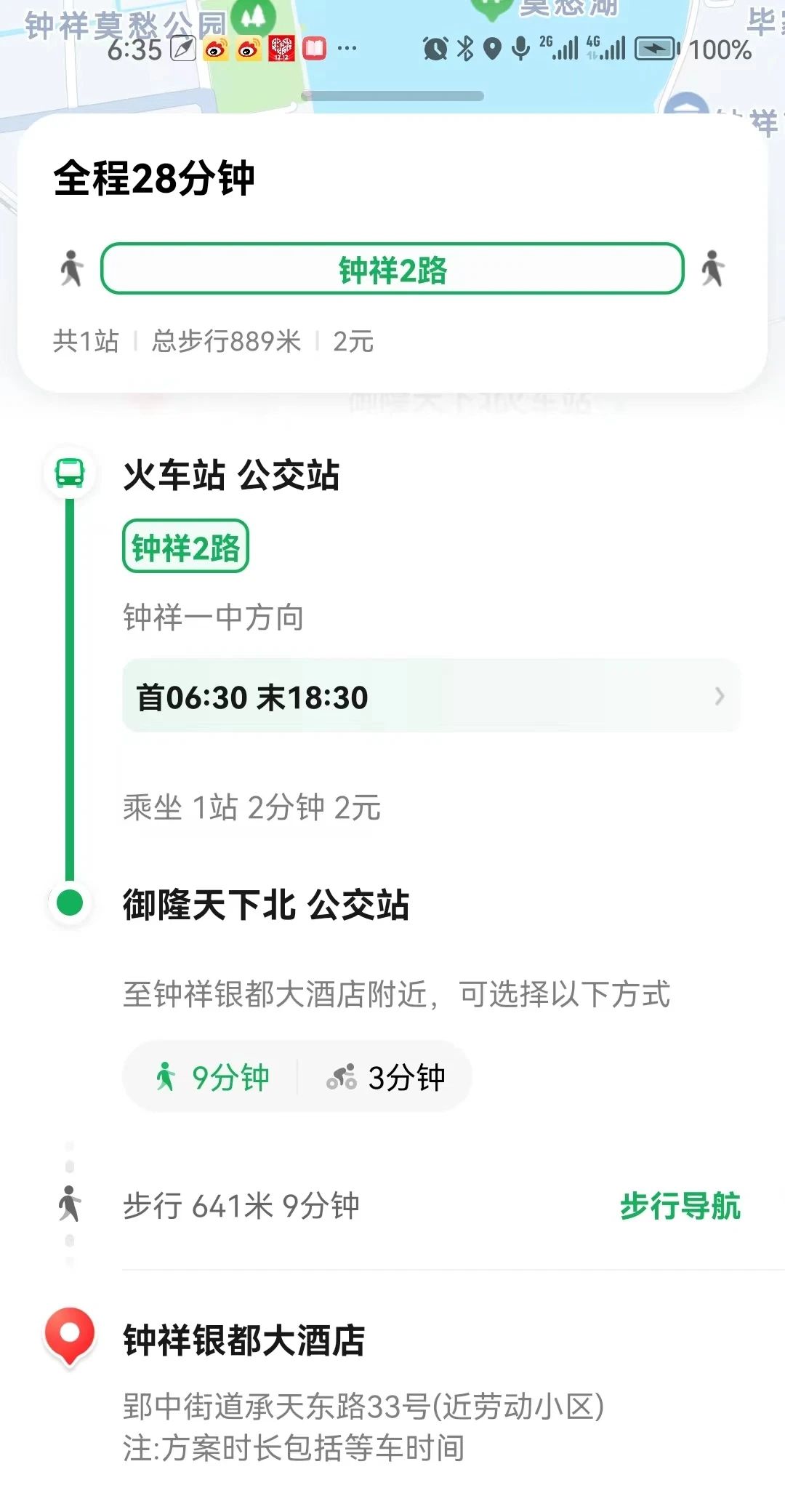The height and width of the screenshot is (1512, 785).
Task: Tap the panel drag handle at top
Action: point(392,96)
